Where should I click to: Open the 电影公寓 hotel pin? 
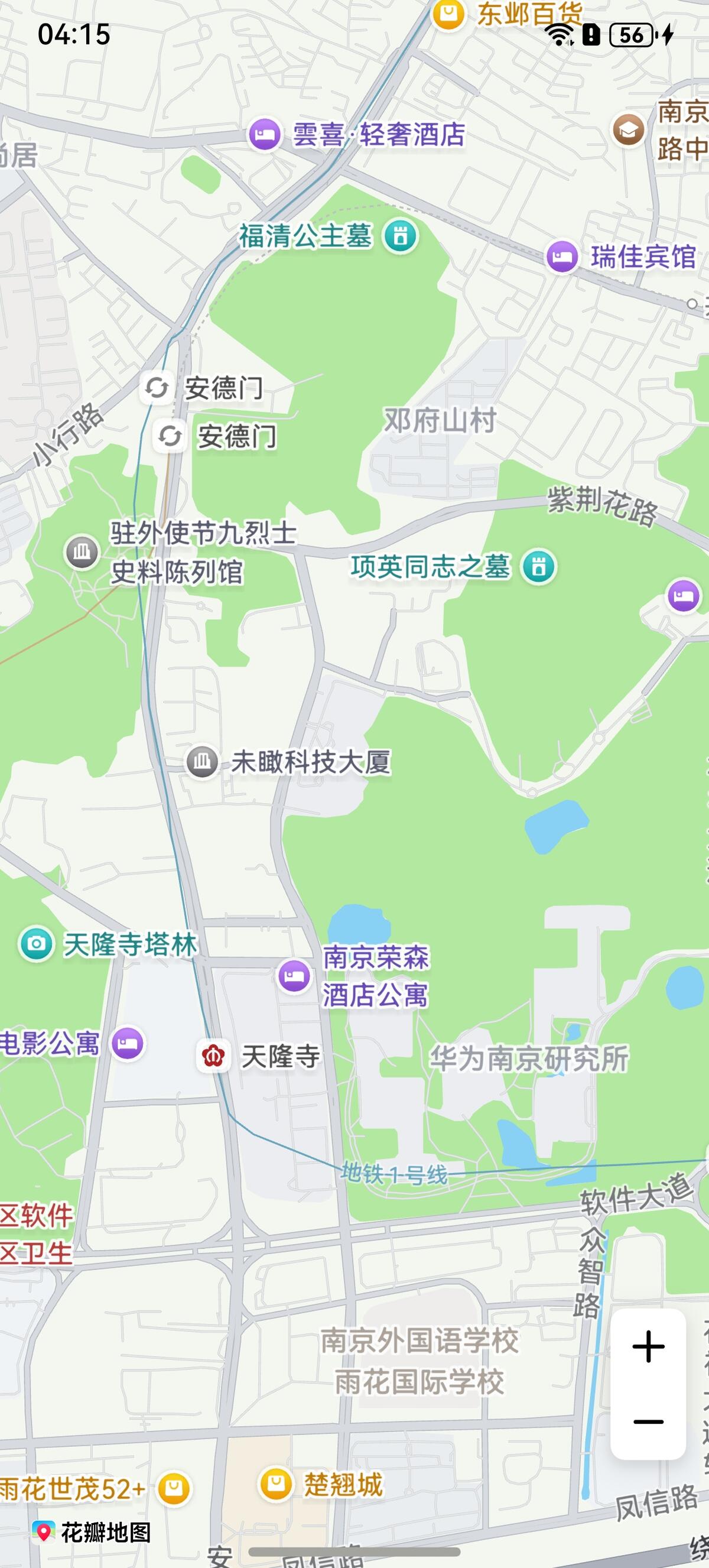click(x=128, y=1043)
